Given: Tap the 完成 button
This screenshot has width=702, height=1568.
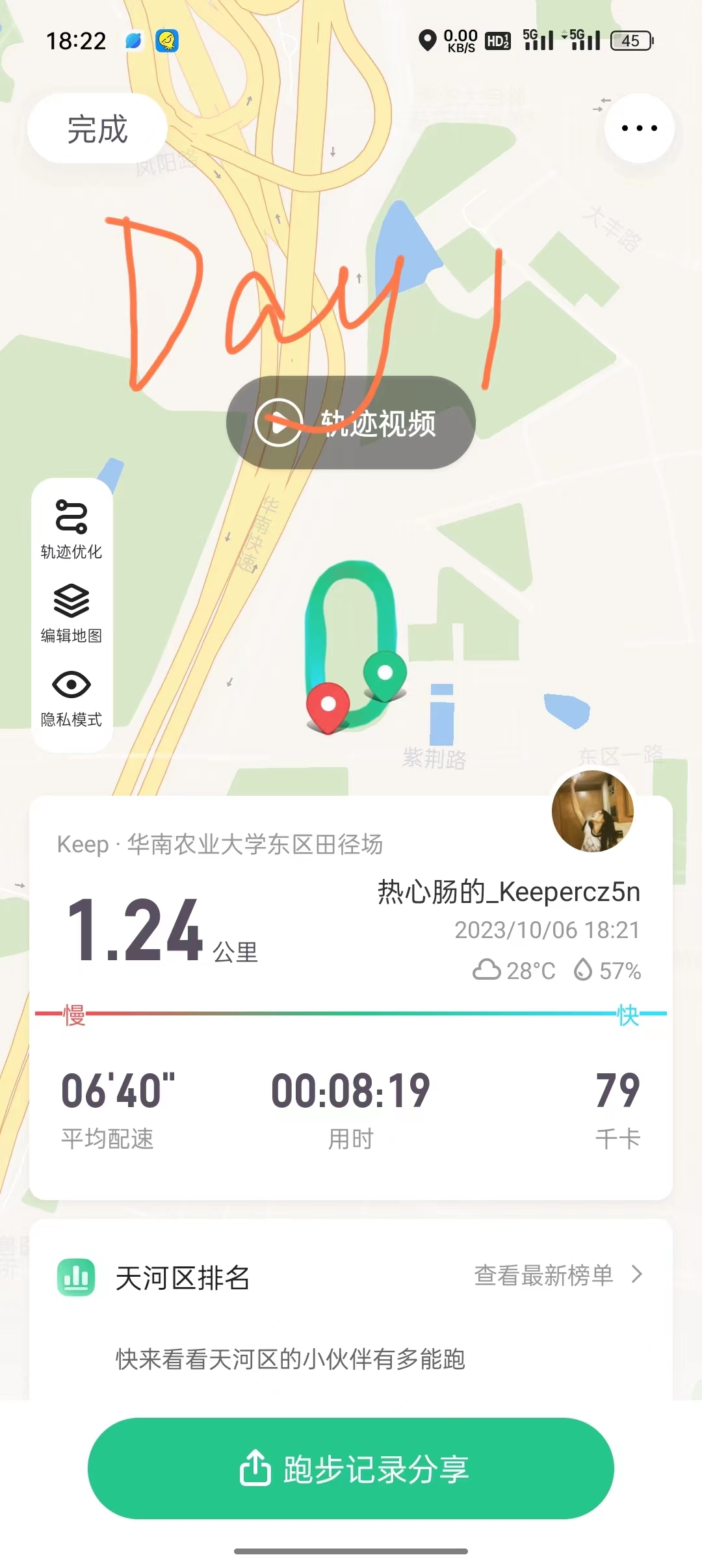Looking at the screenshot, I should coord(97,129).
